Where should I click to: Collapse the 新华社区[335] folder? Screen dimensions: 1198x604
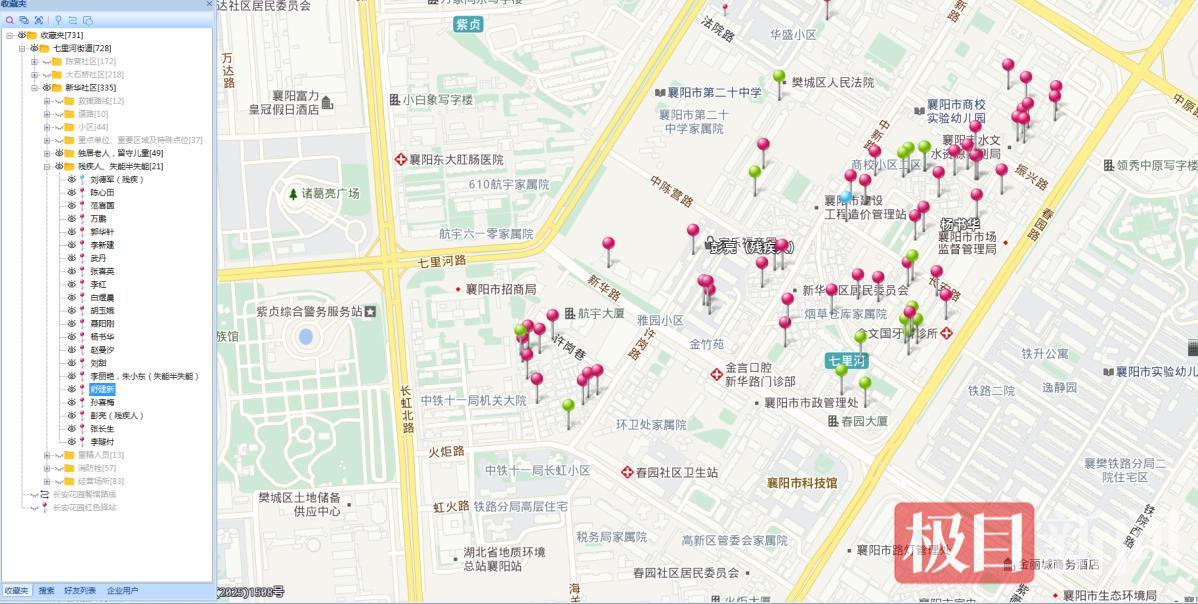34,87
